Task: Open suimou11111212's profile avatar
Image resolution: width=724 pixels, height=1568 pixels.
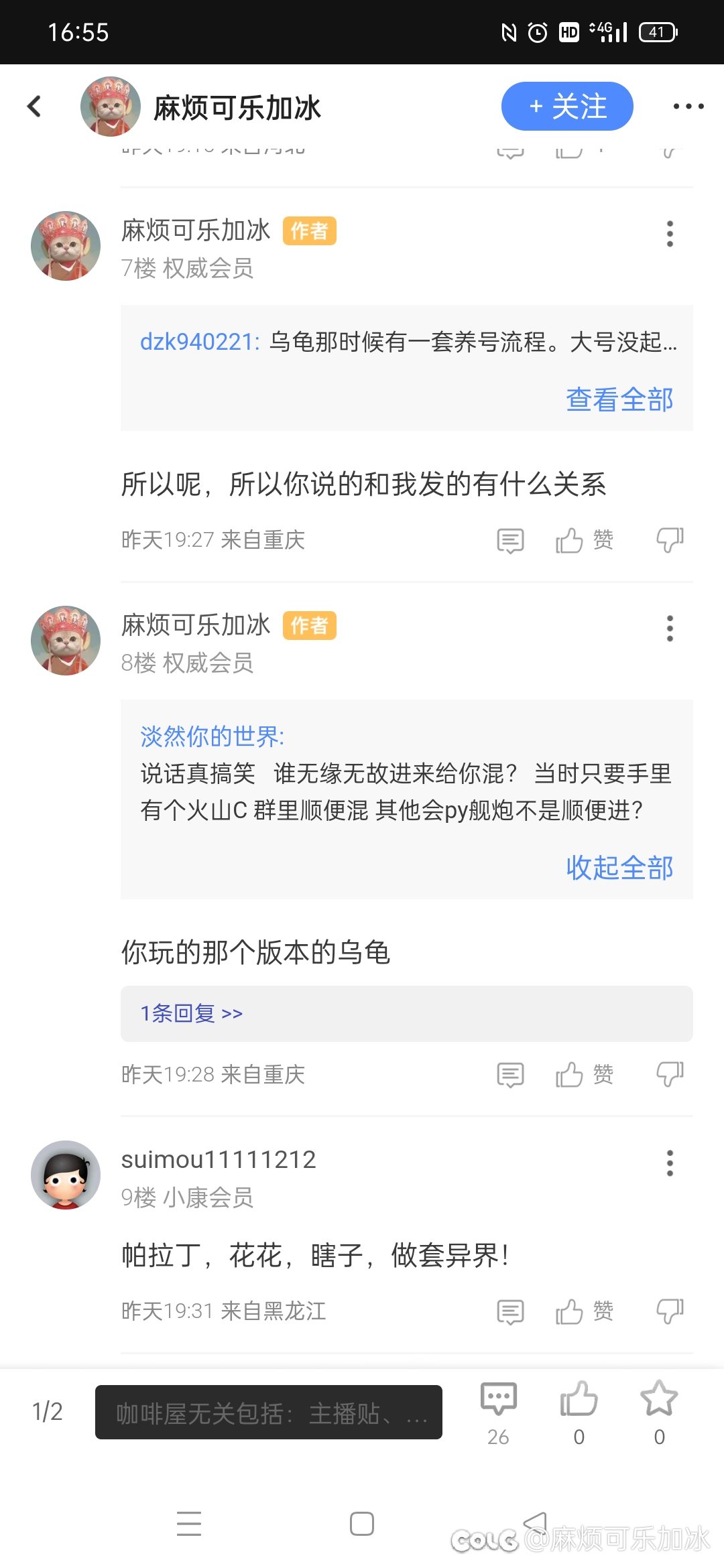Action: click(66, 1175)
